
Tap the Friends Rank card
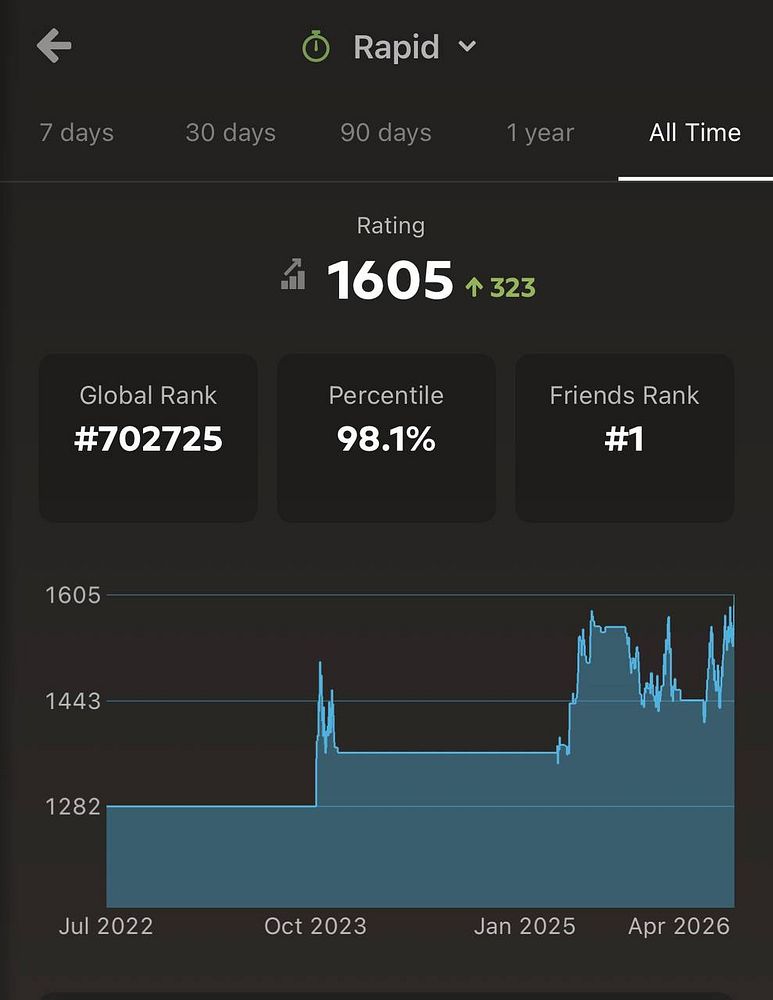(x=624, y=437)
